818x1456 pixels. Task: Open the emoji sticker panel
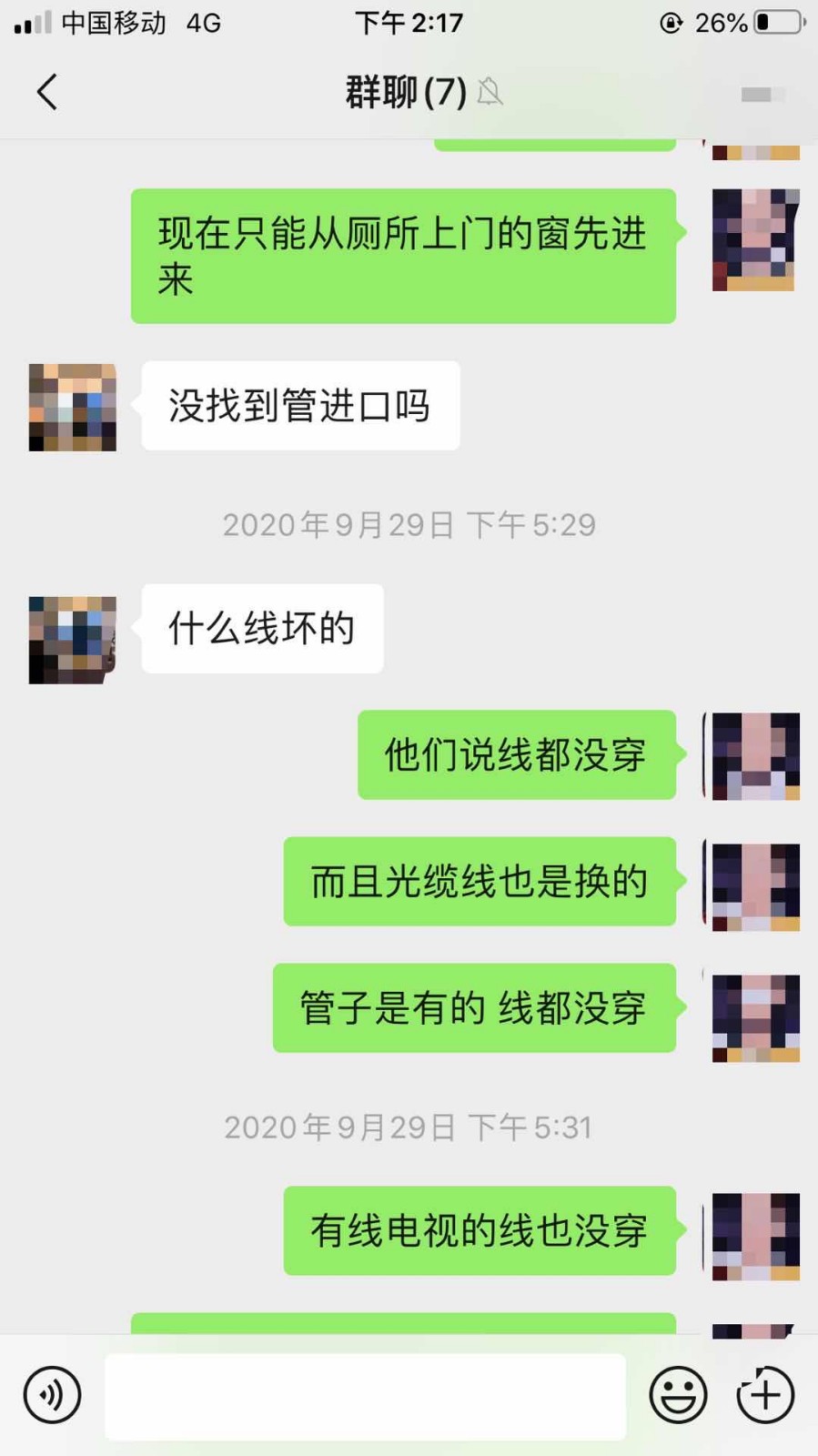click(x=678, y=1394)
